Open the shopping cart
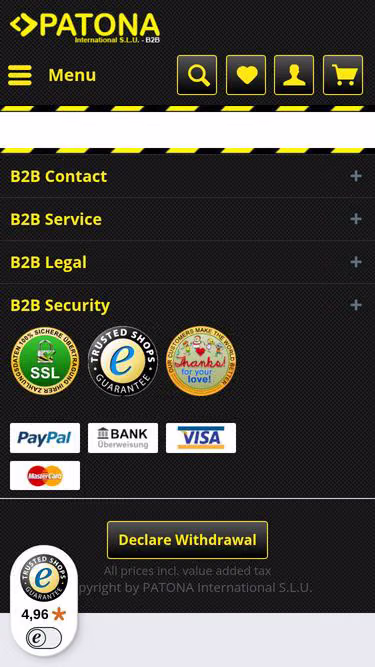The width and height of the screenshot is (375, 667). coord(343,75)
